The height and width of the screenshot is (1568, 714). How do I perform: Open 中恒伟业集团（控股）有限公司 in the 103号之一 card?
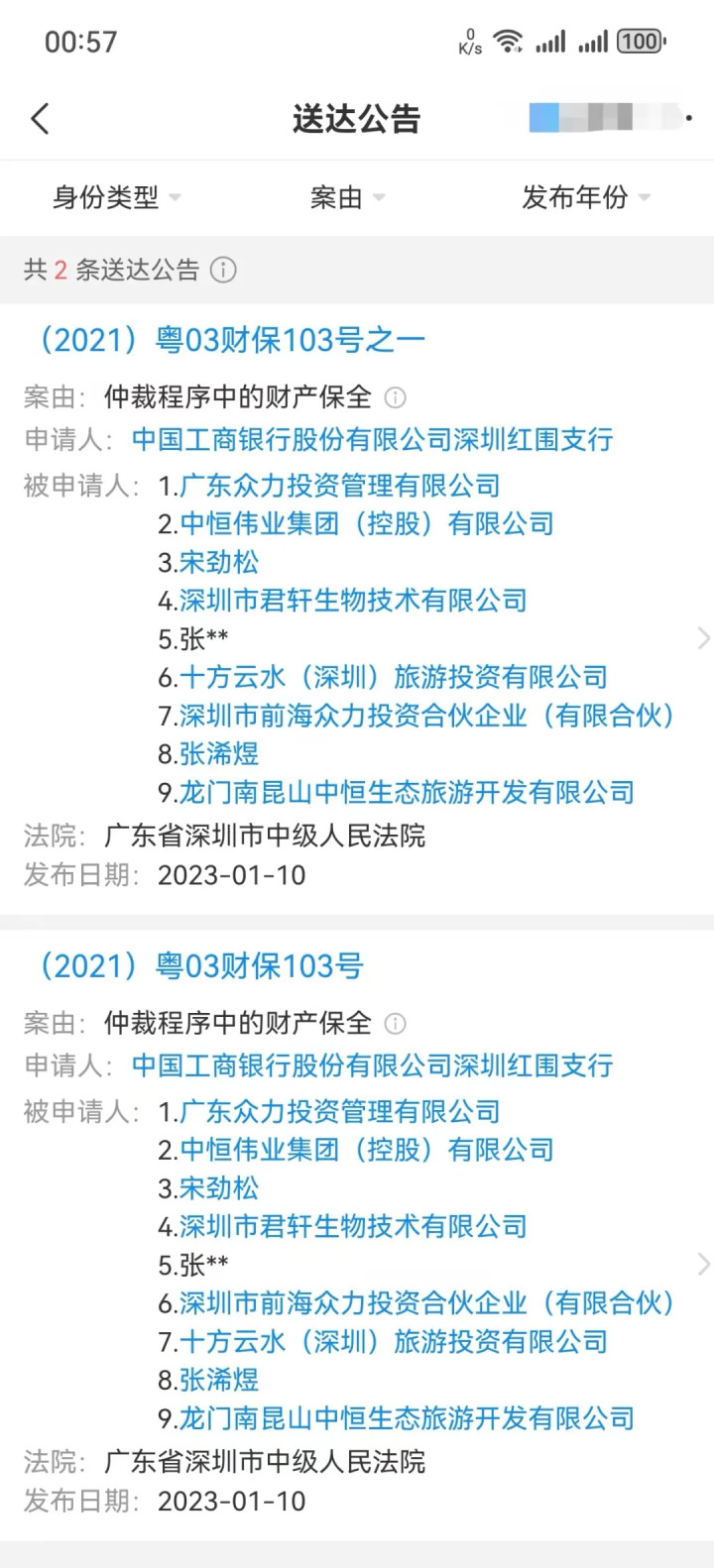pos(367,523)
